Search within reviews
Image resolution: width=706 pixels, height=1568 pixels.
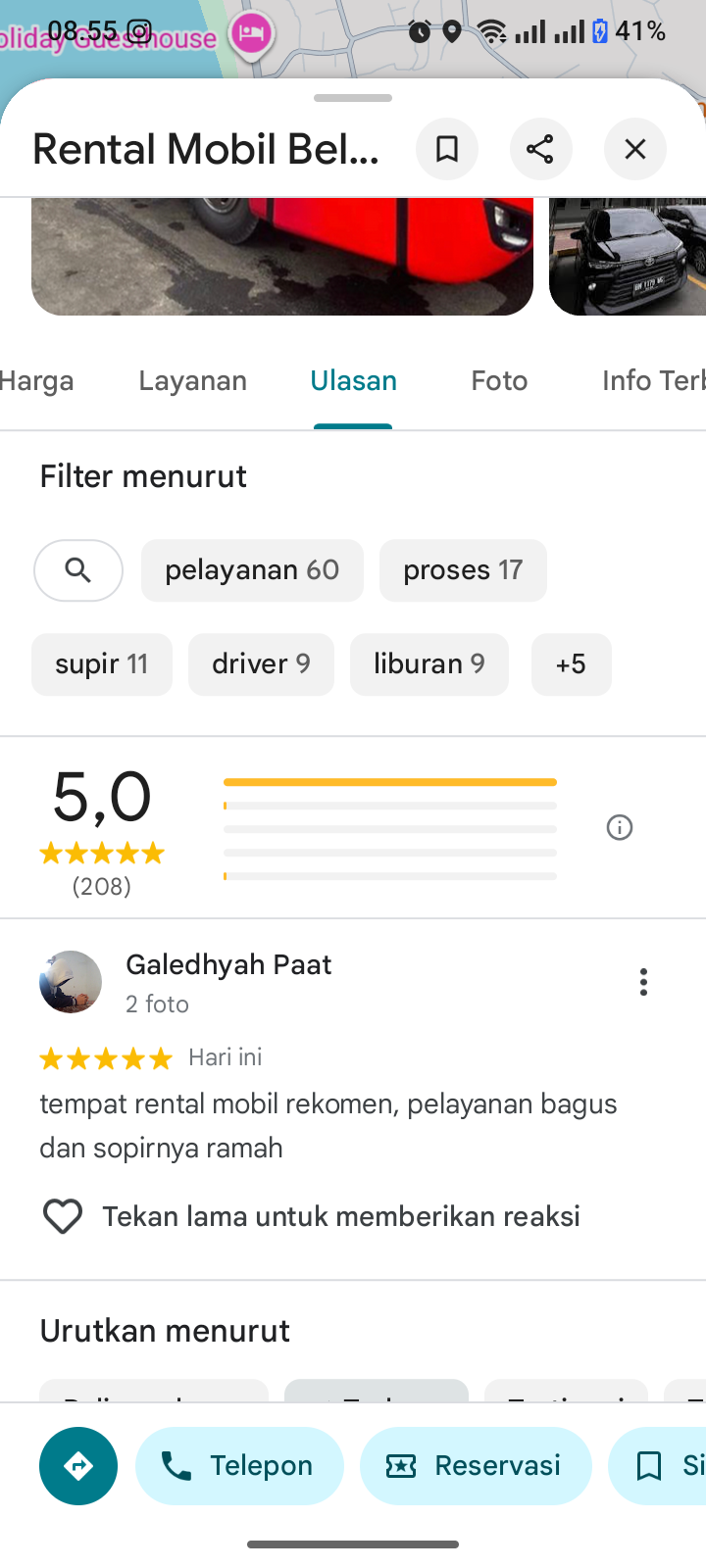pos(78,570)
